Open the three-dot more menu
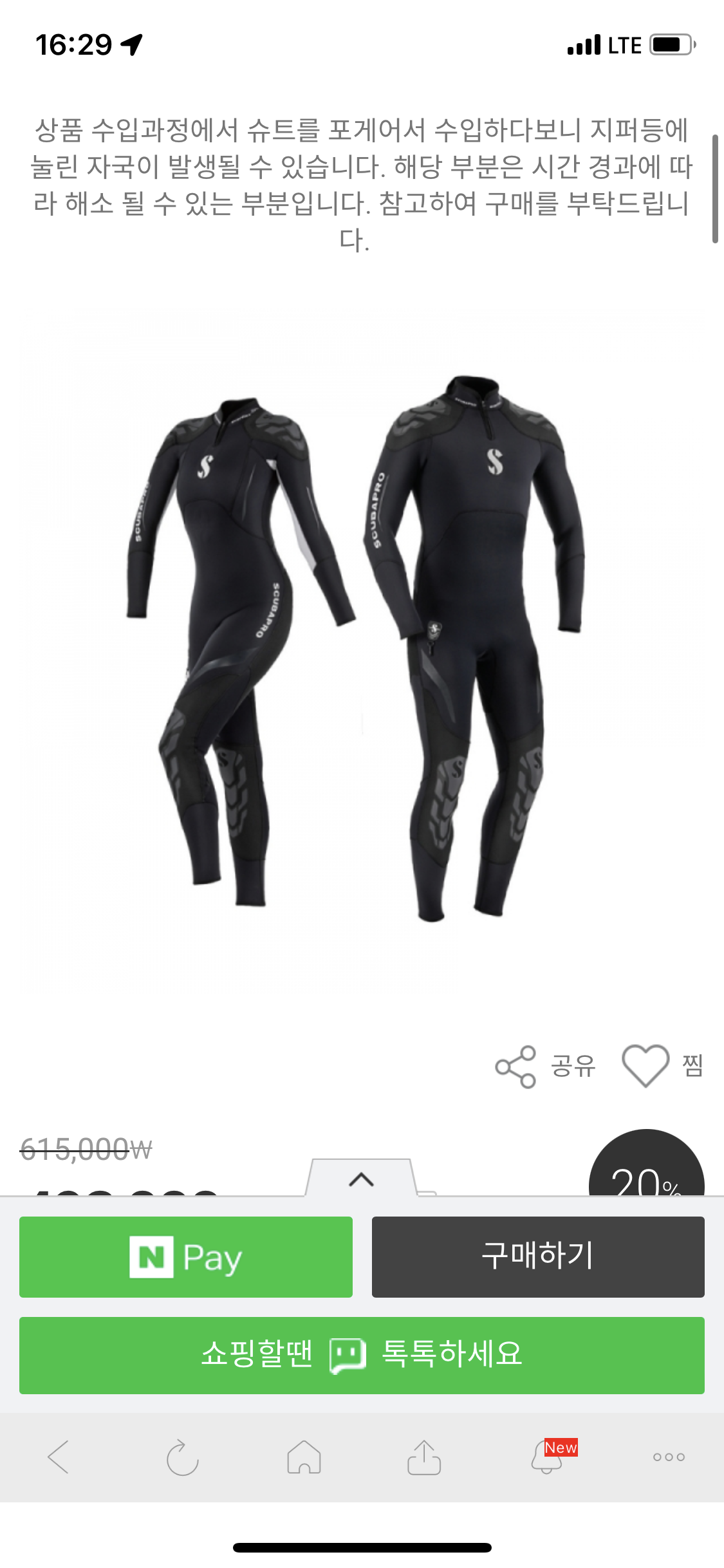 click(x=669, y=1457)
